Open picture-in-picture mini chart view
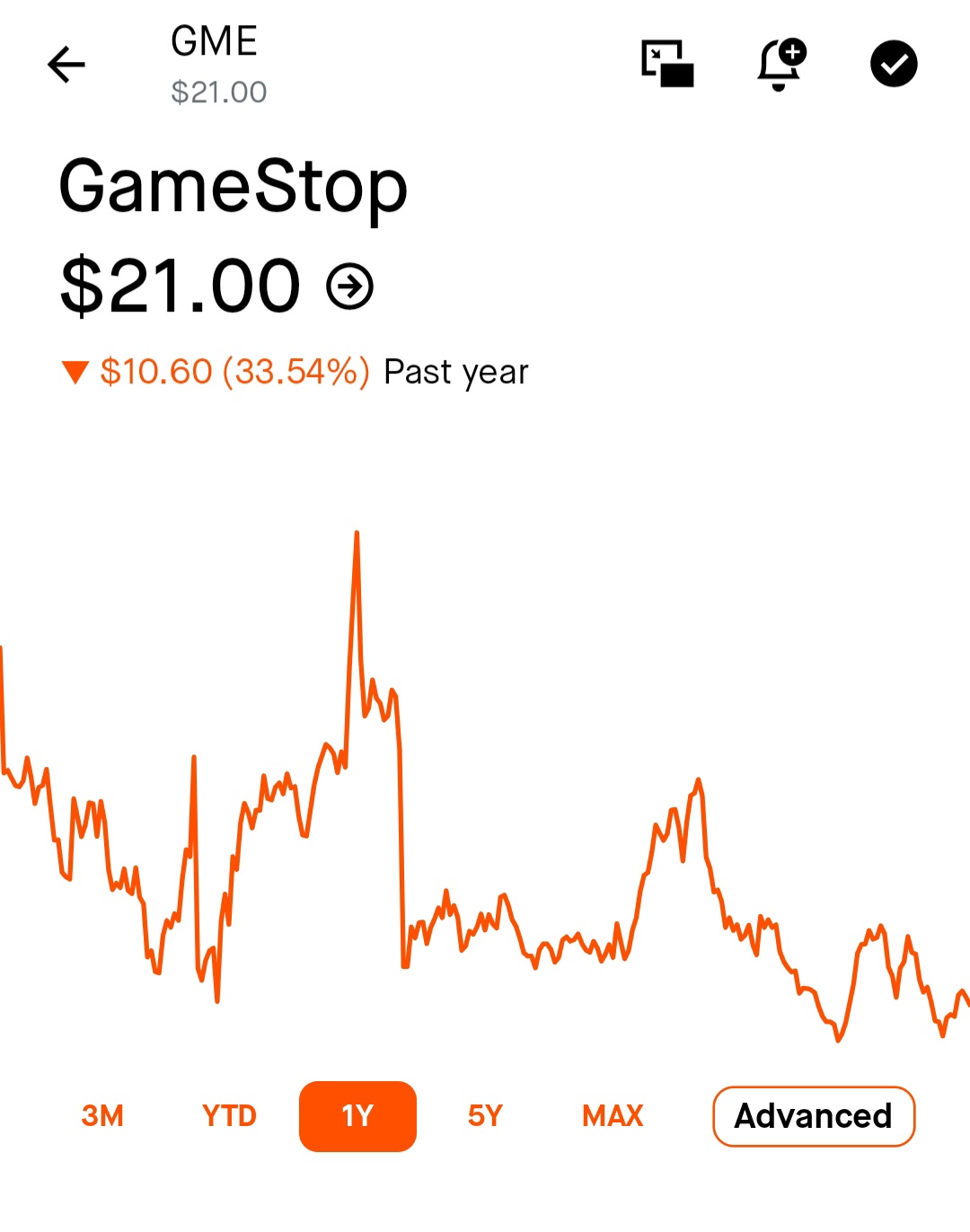Screen dimensions: 970x1232 click(667, 64)
